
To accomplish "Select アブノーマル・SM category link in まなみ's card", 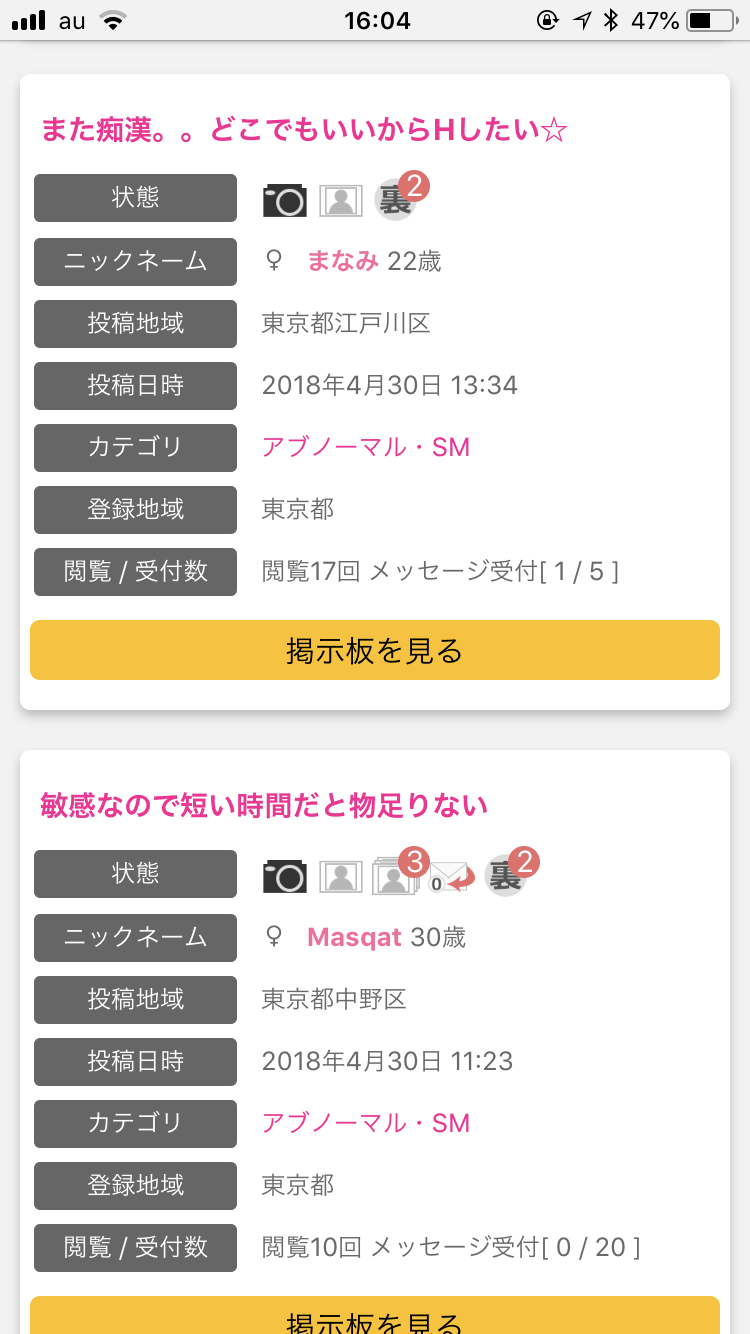I will tap(366, 447).
